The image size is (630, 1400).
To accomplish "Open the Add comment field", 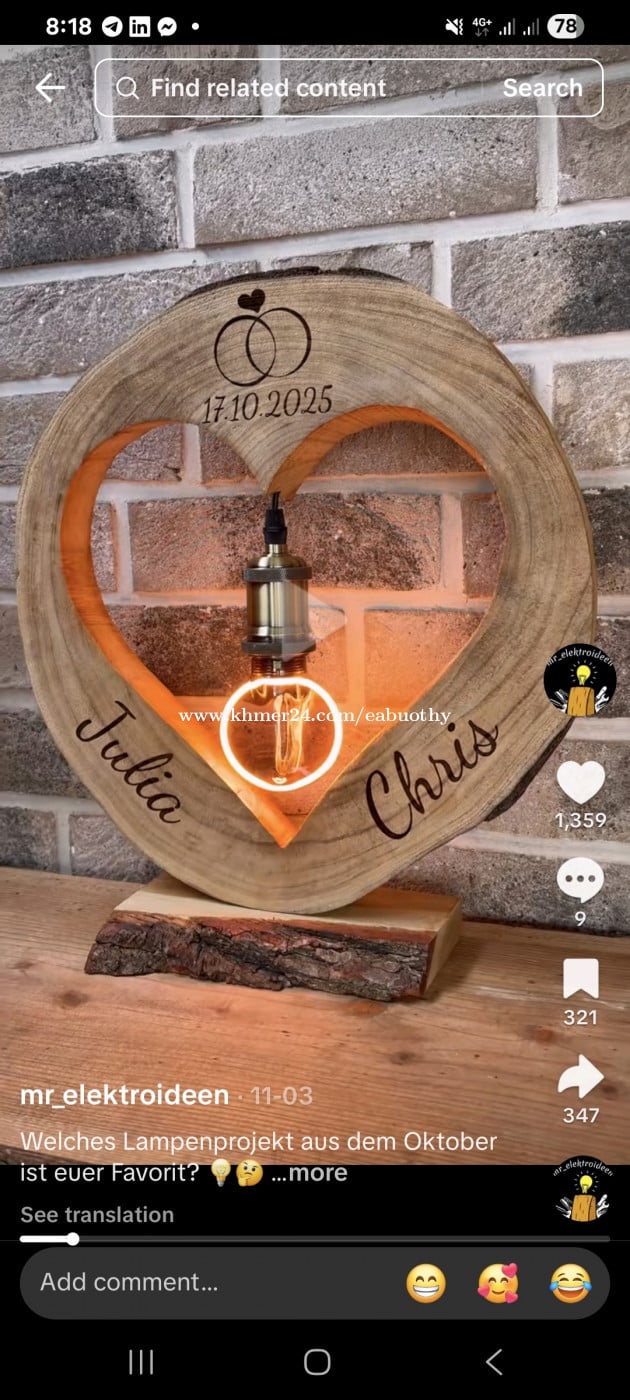I will tap(200, 1282).
